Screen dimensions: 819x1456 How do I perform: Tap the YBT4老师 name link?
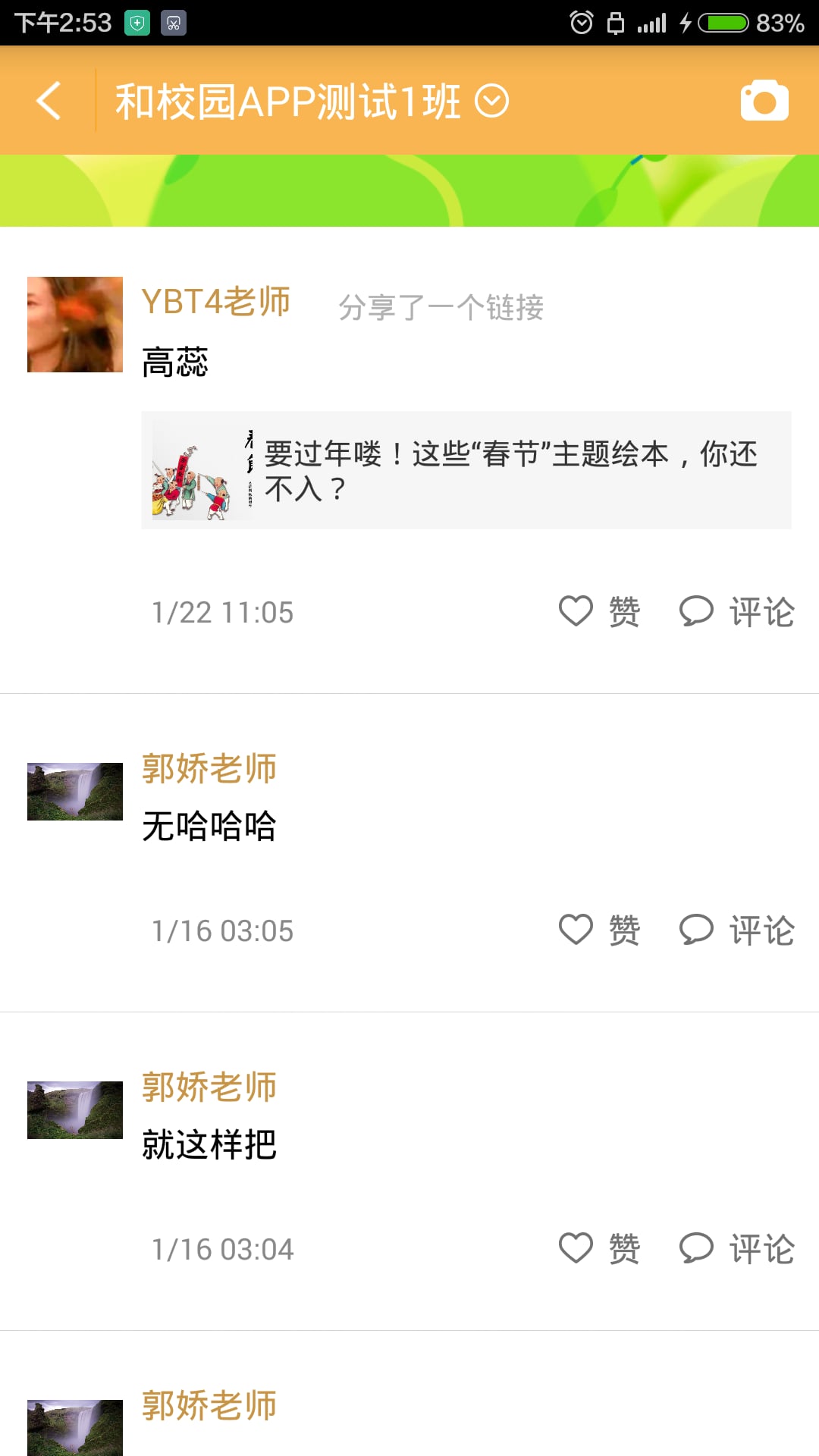[216, 302]
